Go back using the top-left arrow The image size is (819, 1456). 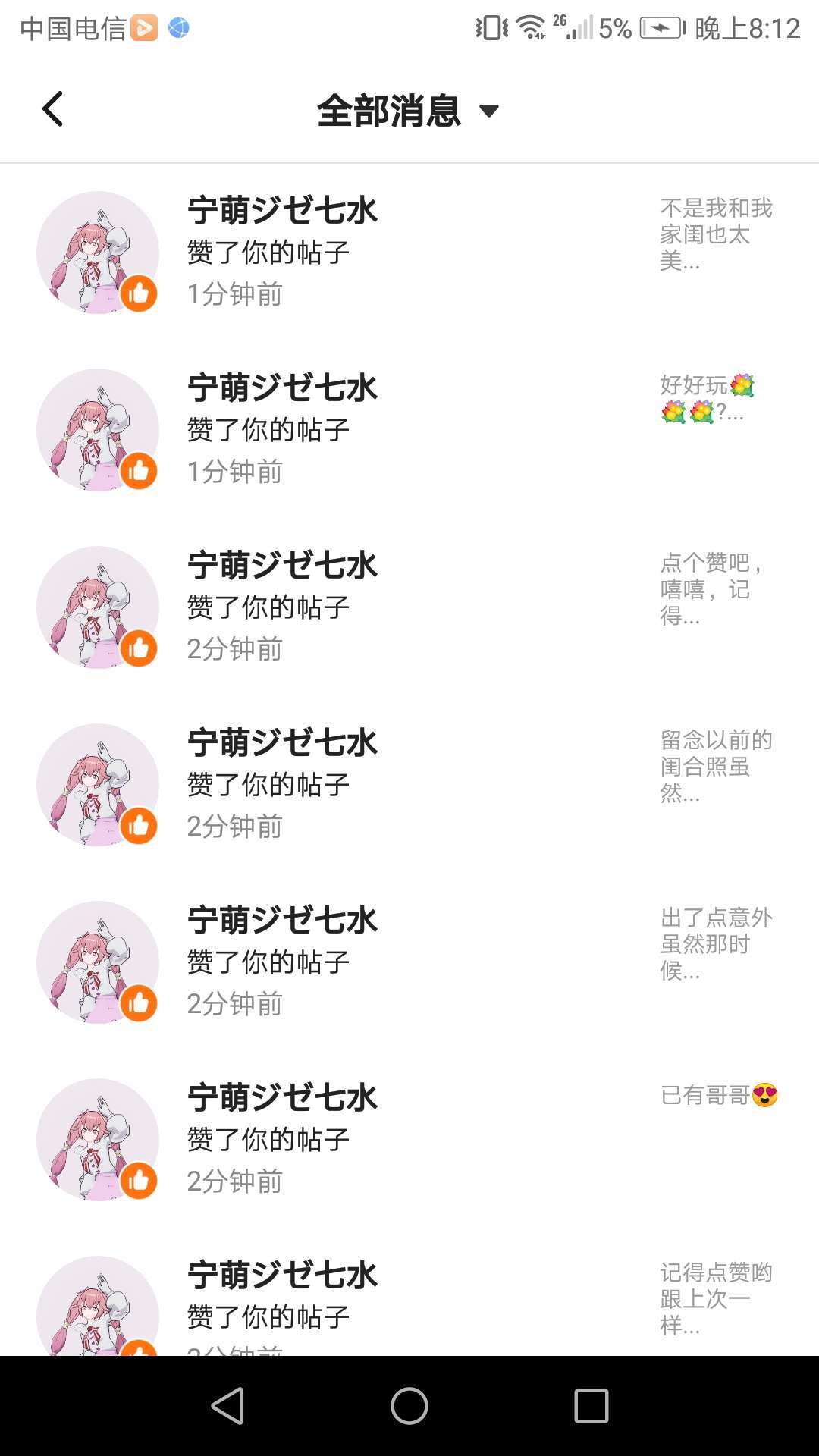[52, 109]
